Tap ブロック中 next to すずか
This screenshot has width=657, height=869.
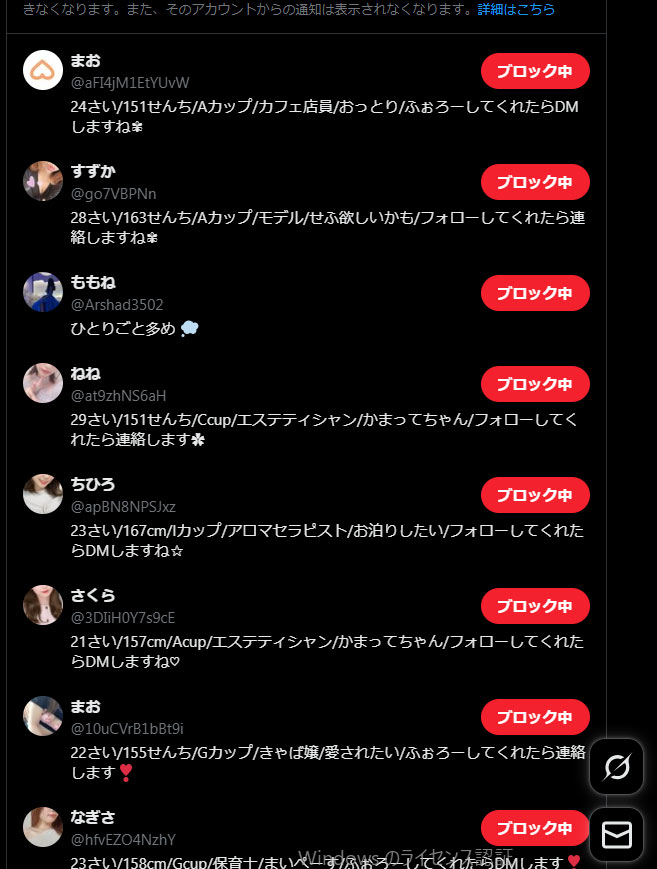point(535,182)
